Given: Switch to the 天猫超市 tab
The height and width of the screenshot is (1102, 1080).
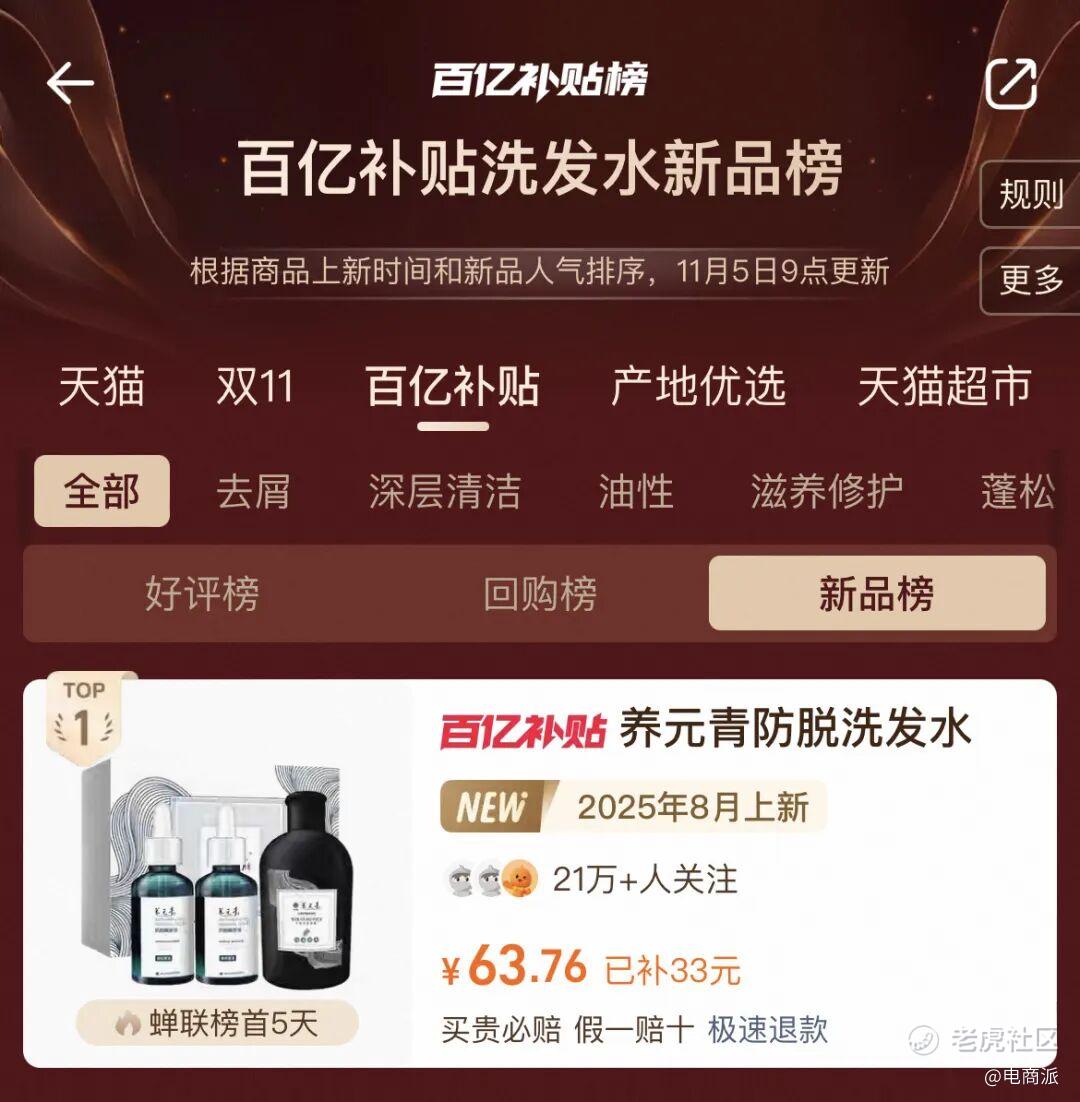Looking at the screenshot, I should click(943, 387).
